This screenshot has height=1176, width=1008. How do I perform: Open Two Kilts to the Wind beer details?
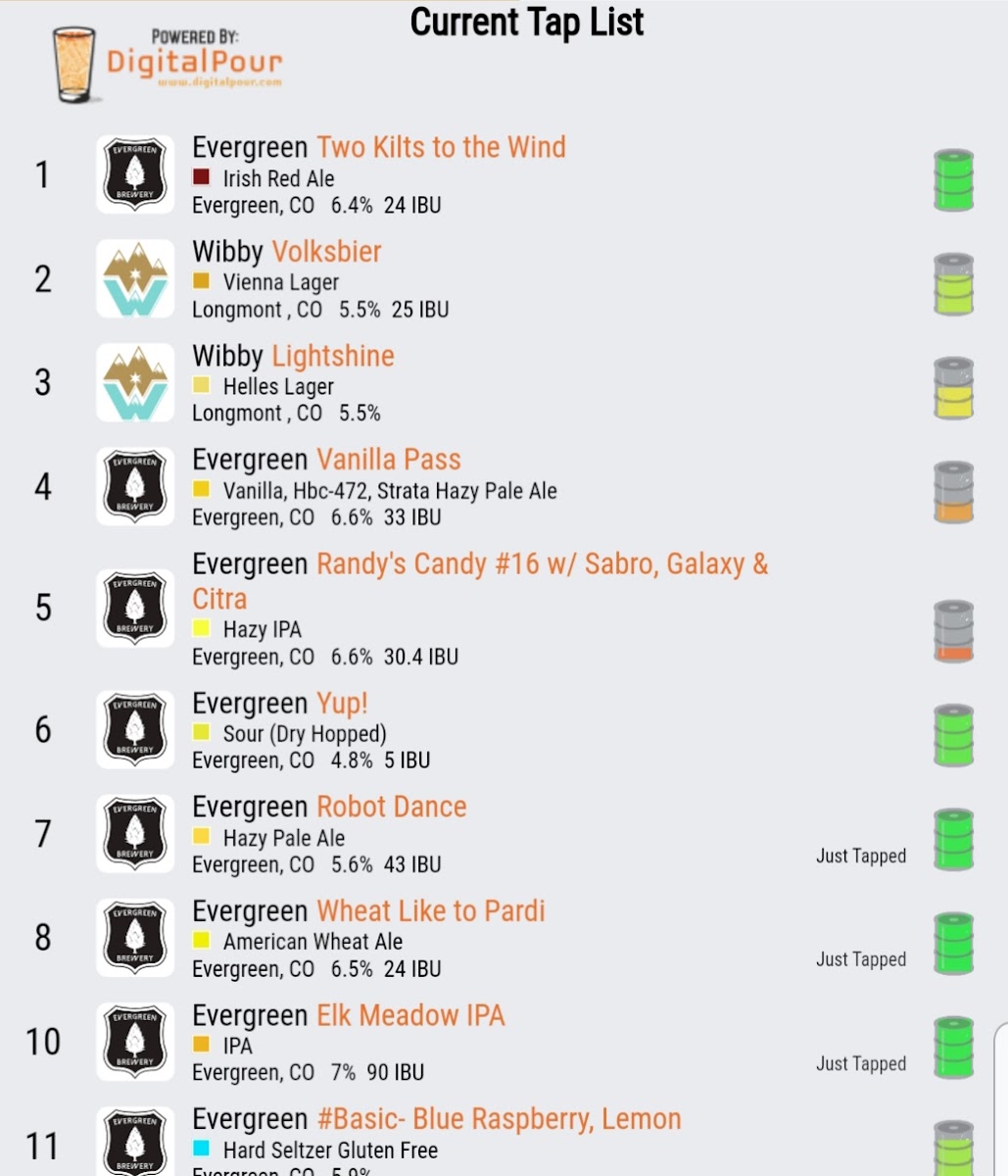coord(441,148)
